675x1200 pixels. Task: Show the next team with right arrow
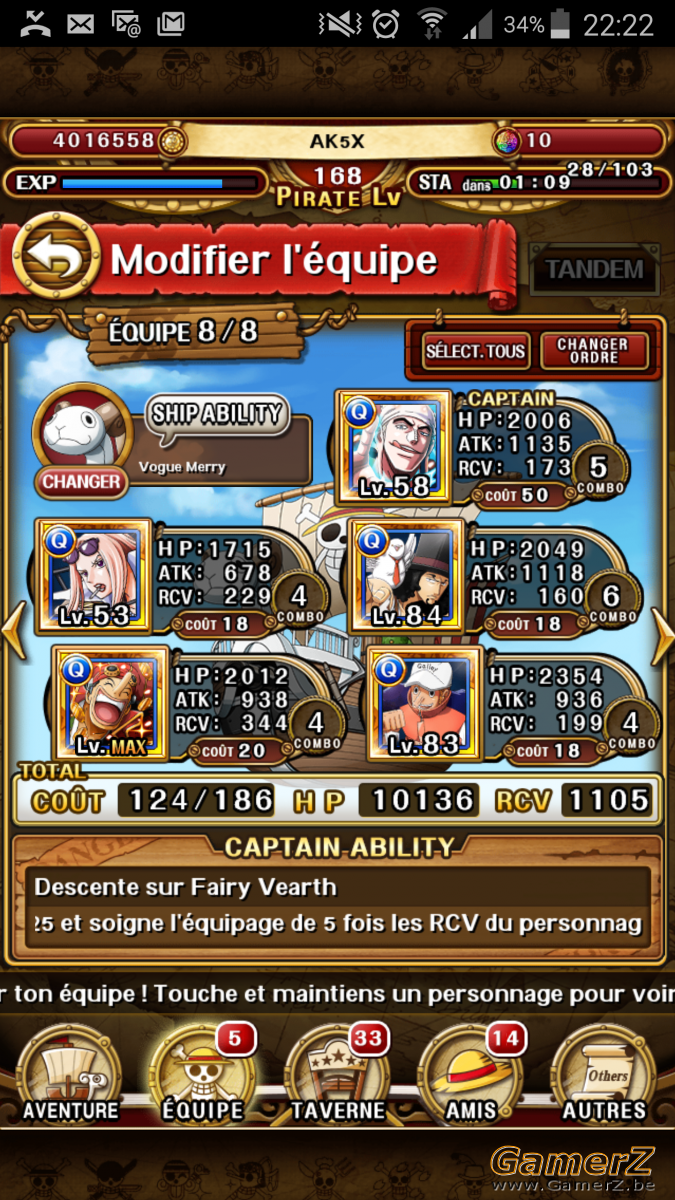coord(662,637)
